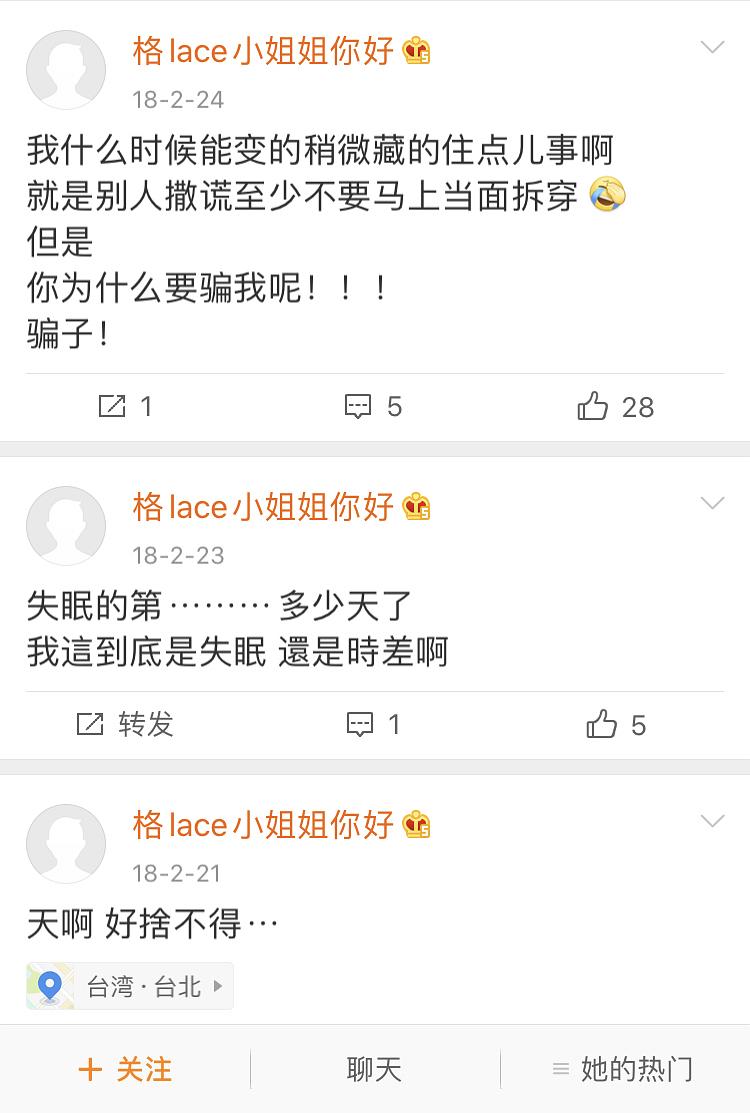Like the 18-2-24 post with 28 likes
This screenshot has width=750, height=1113.
(x=615, y=406)
